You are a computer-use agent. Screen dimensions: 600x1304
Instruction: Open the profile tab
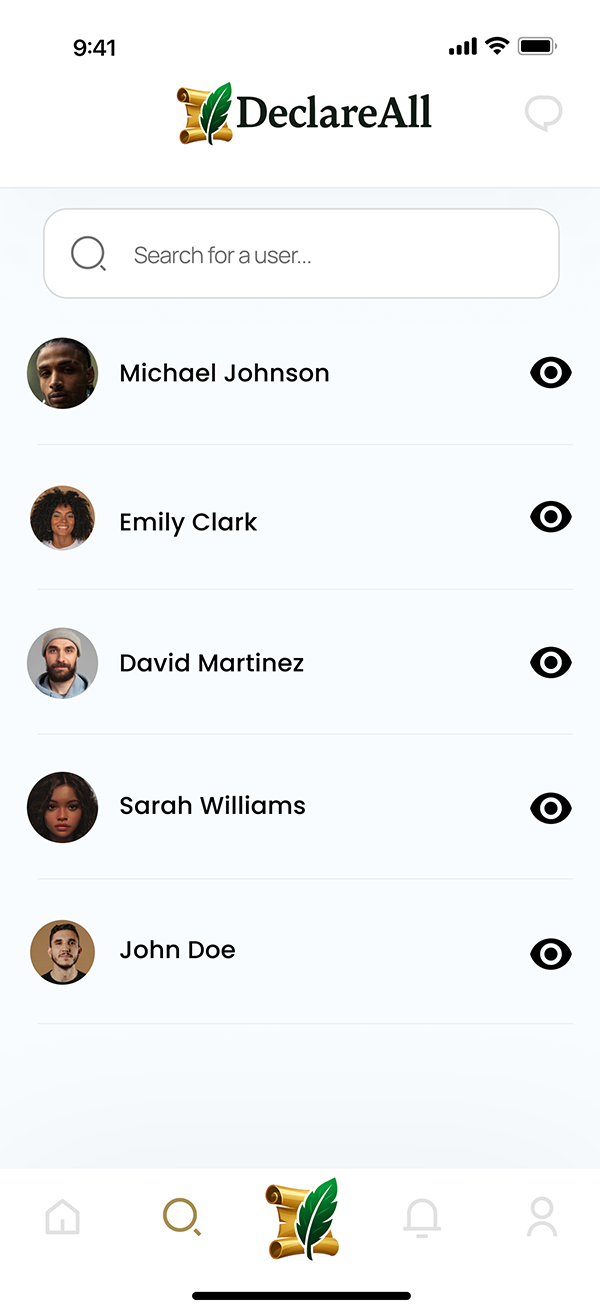(542, 1217)
